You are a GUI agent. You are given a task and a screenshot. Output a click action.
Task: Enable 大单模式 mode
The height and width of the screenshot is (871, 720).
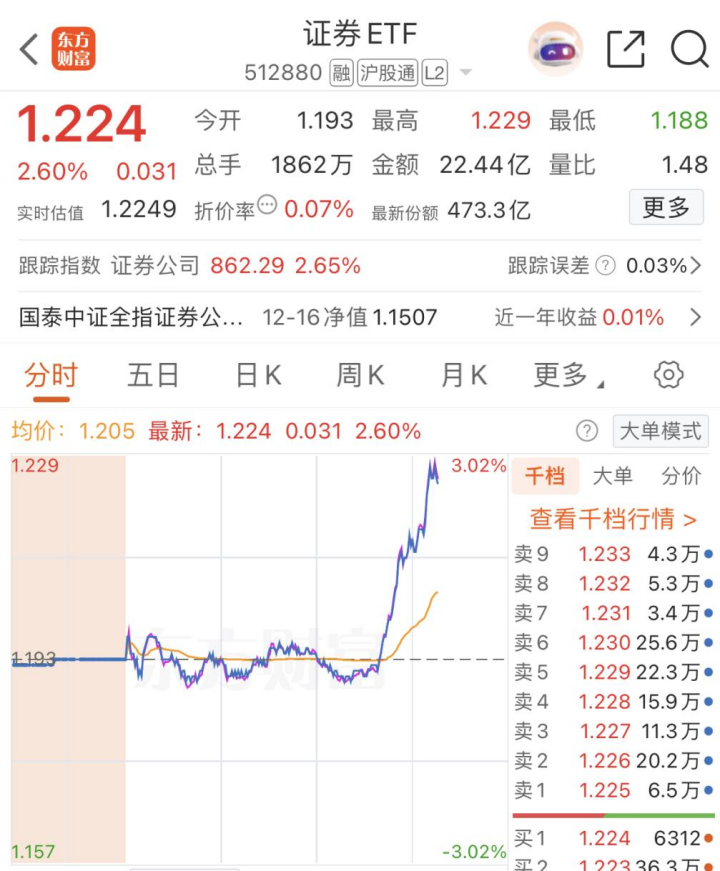click(x=660, y=430)
